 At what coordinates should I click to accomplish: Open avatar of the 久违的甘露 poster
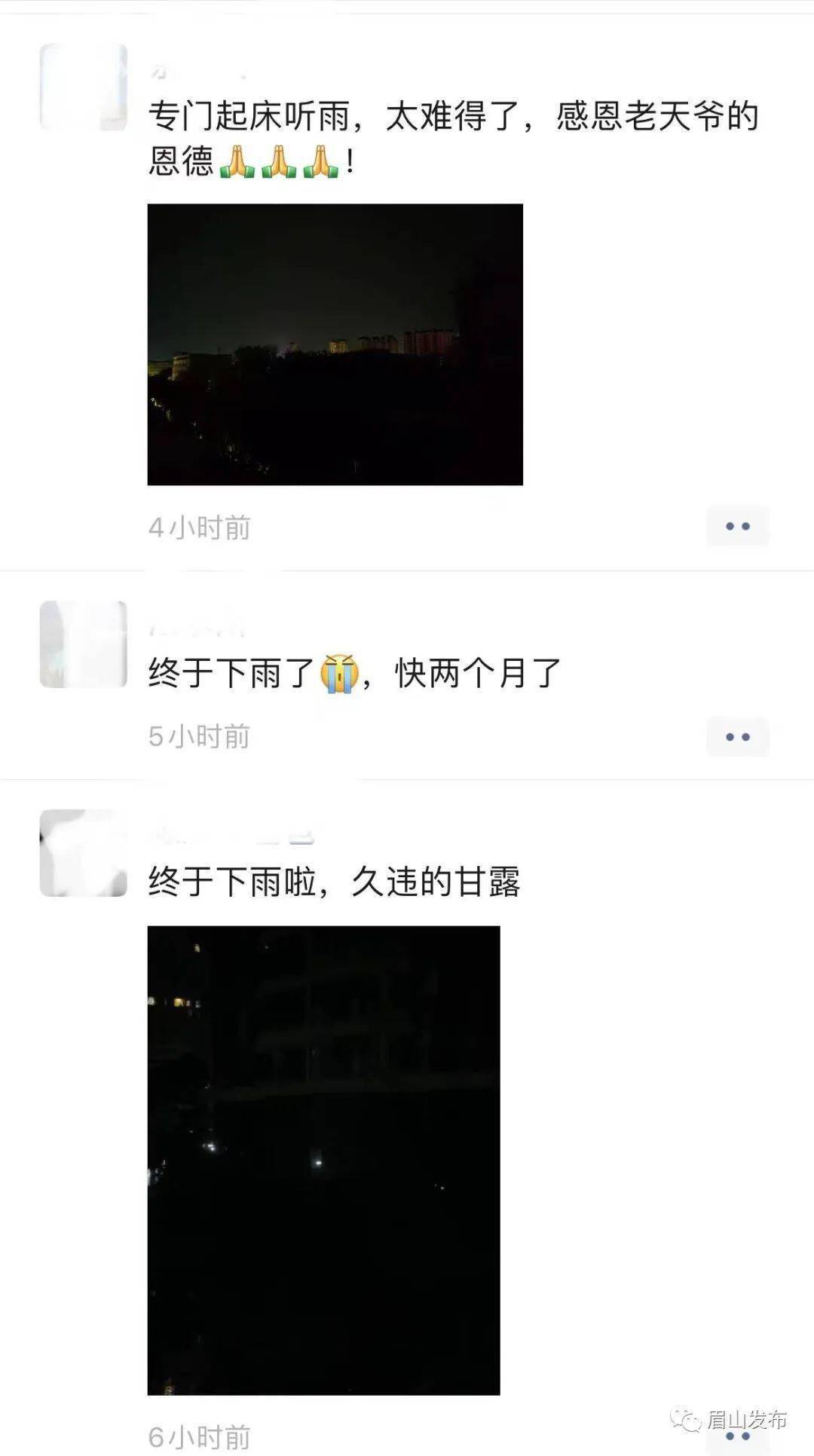pyautogui.click(x=83, y=853)
